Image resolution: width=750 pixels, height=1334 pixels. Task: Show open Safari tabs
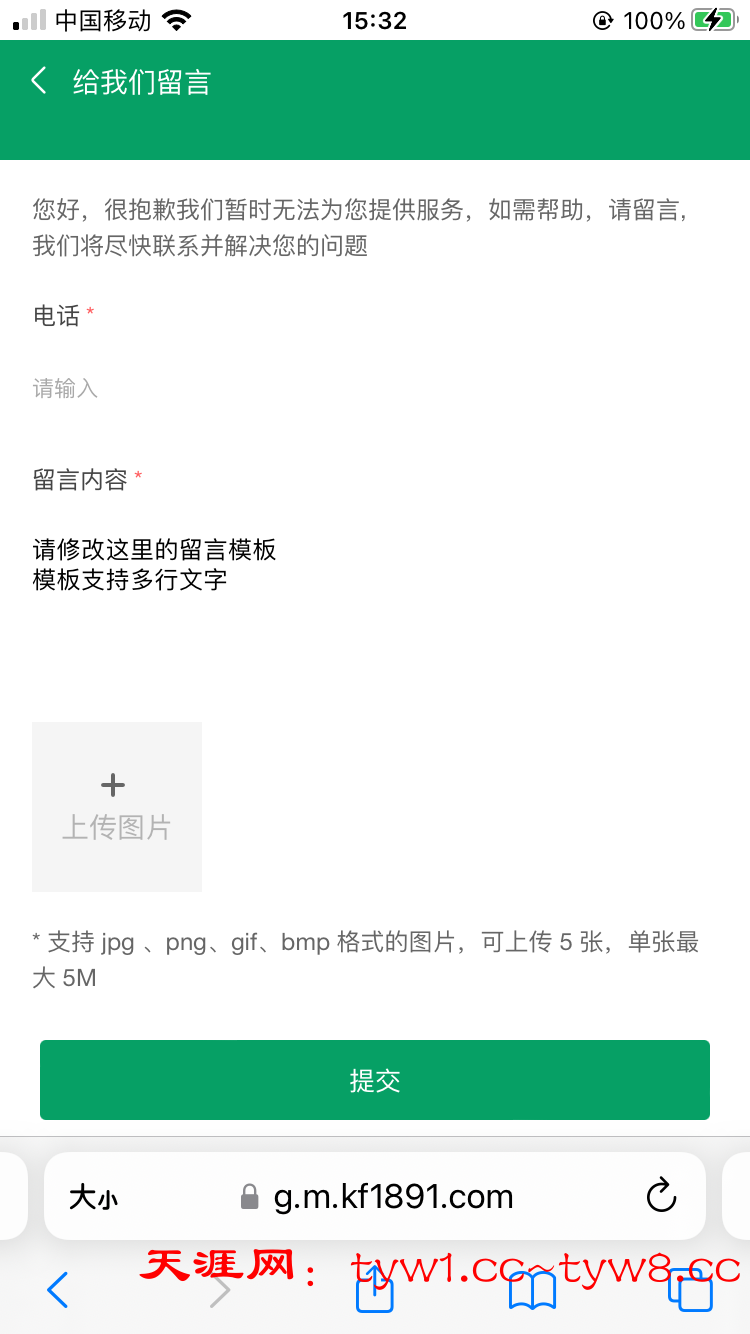pos(690,1290)
